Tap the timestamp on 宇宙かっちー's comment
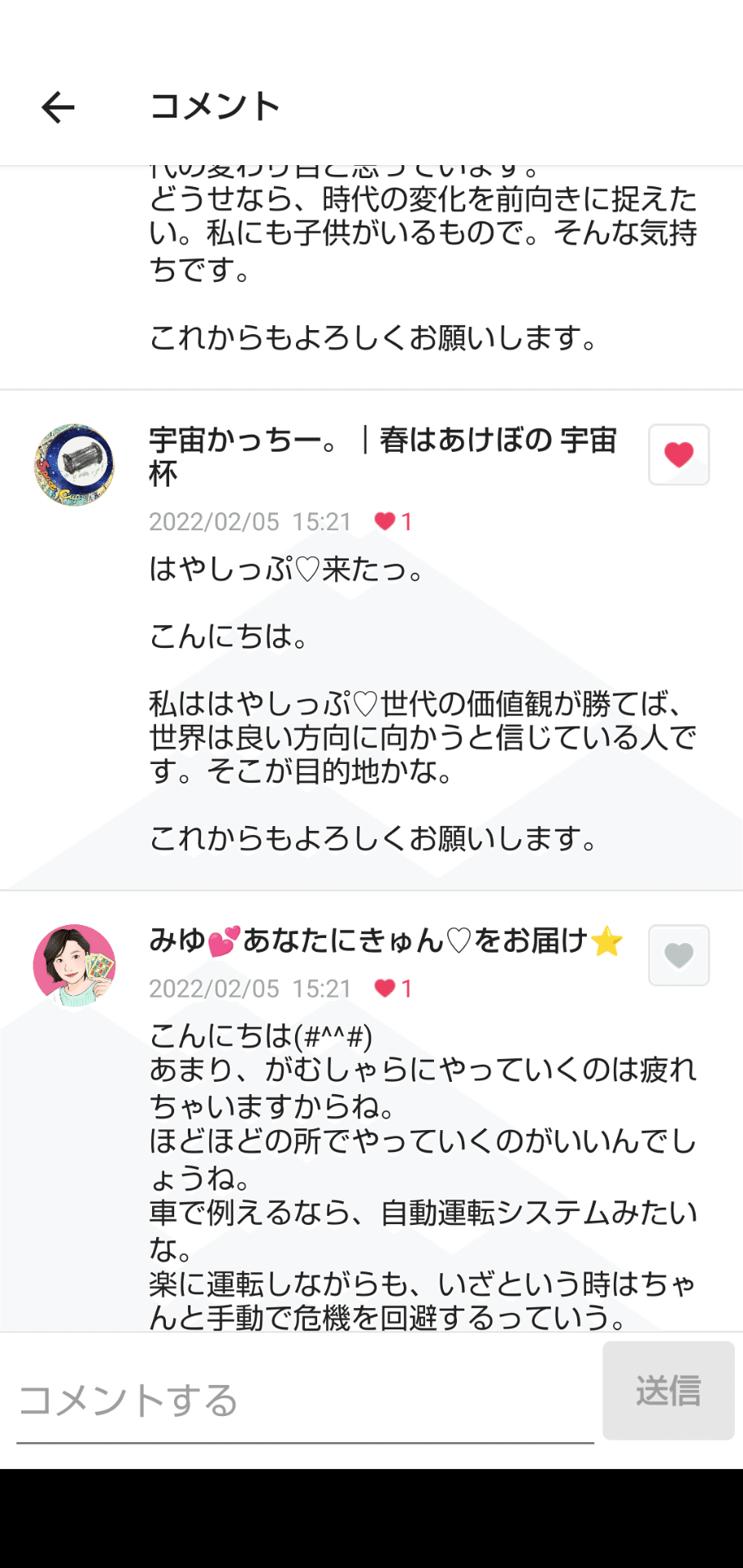Image resolution: width=743 pixels, height=1568 pixels. [x=249, y=520]
